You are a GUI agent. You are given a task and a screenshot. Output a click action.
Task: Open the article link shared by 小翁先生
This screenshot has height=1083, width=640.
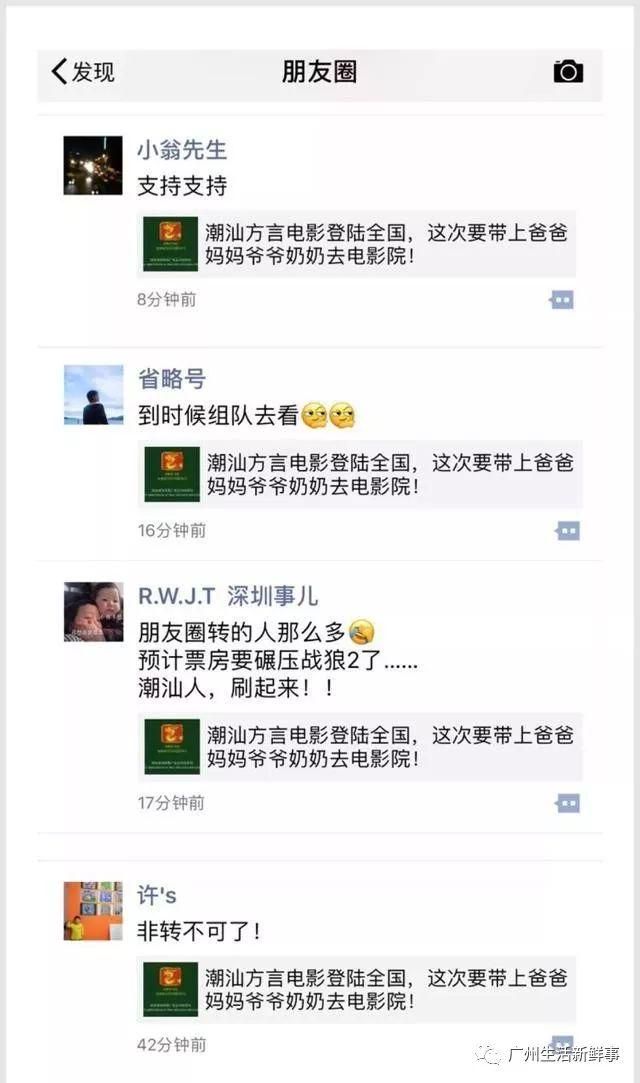click(356, 244)
